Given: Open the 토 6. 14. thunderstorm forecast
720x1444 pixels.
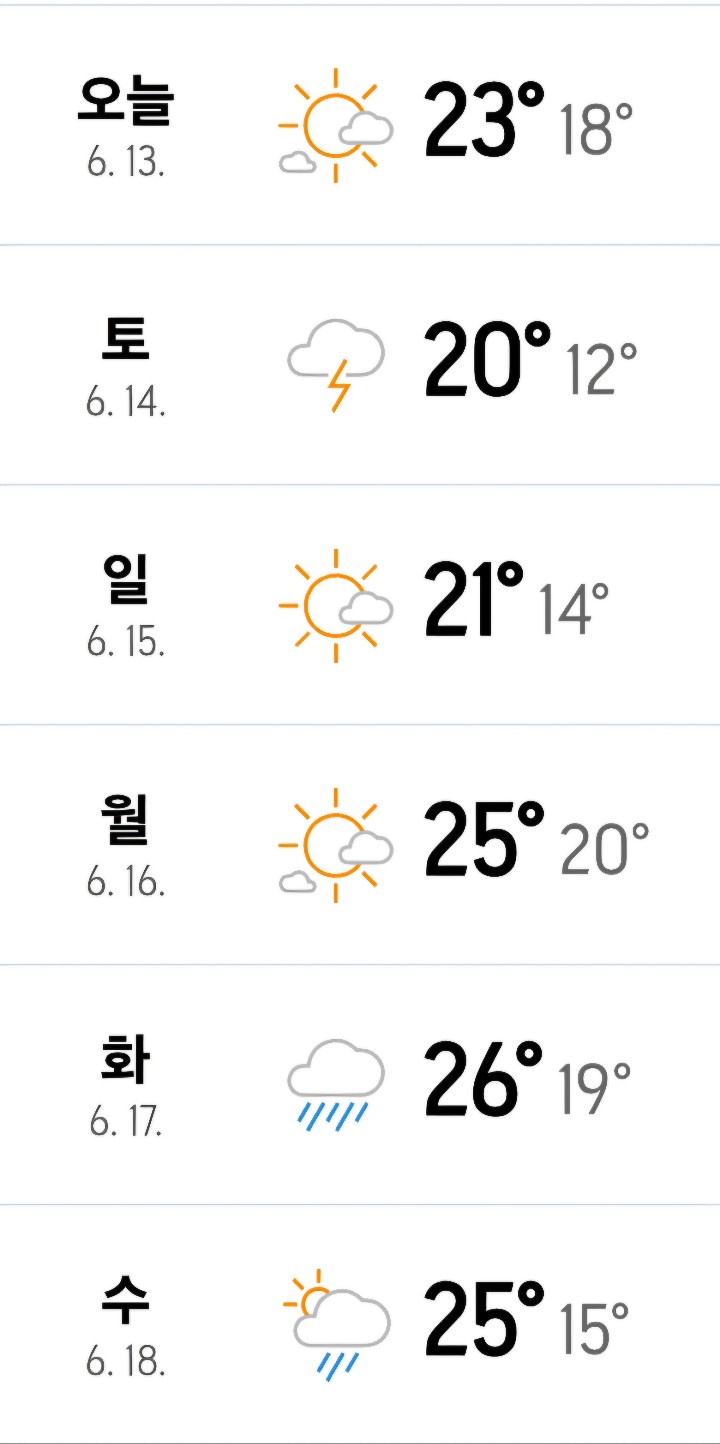Looking at the screenshot, I should (x=360, y=365).
